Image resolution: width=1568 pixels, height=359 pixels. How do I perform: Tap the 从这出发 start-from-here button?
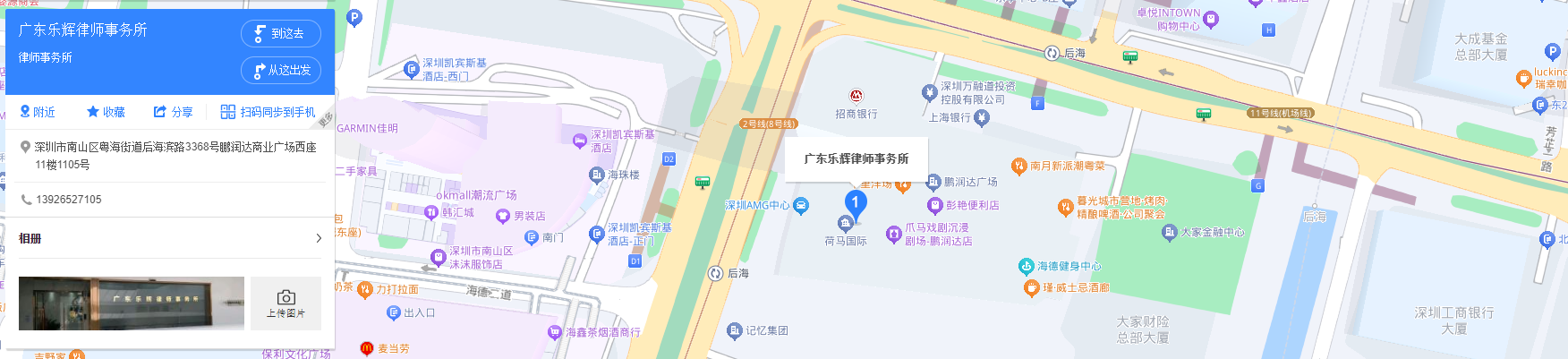[x=280, y=70]
